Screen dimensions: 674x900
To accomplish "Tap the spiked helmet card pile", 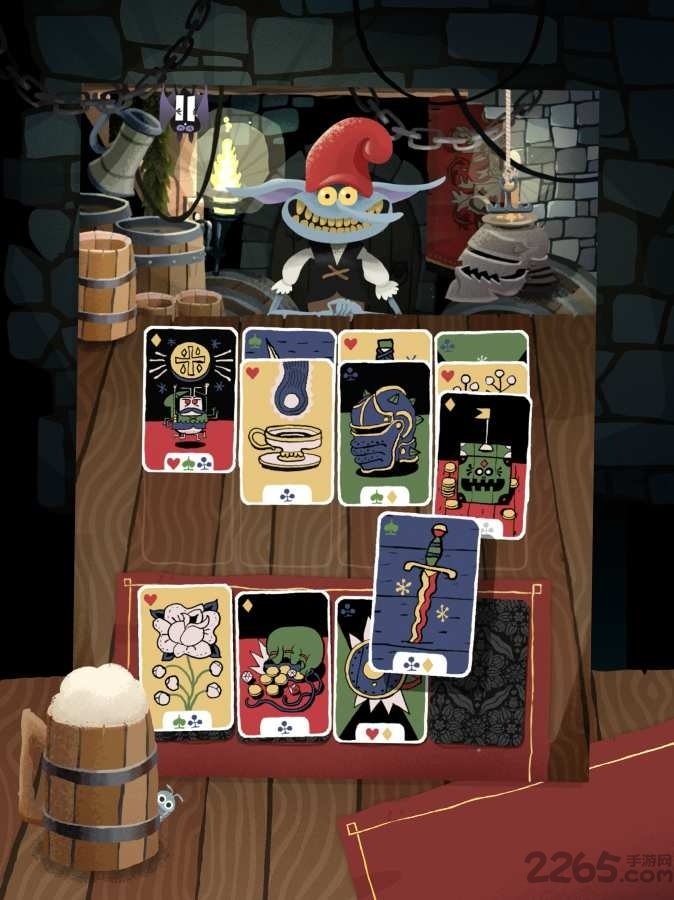I will 384,430.
